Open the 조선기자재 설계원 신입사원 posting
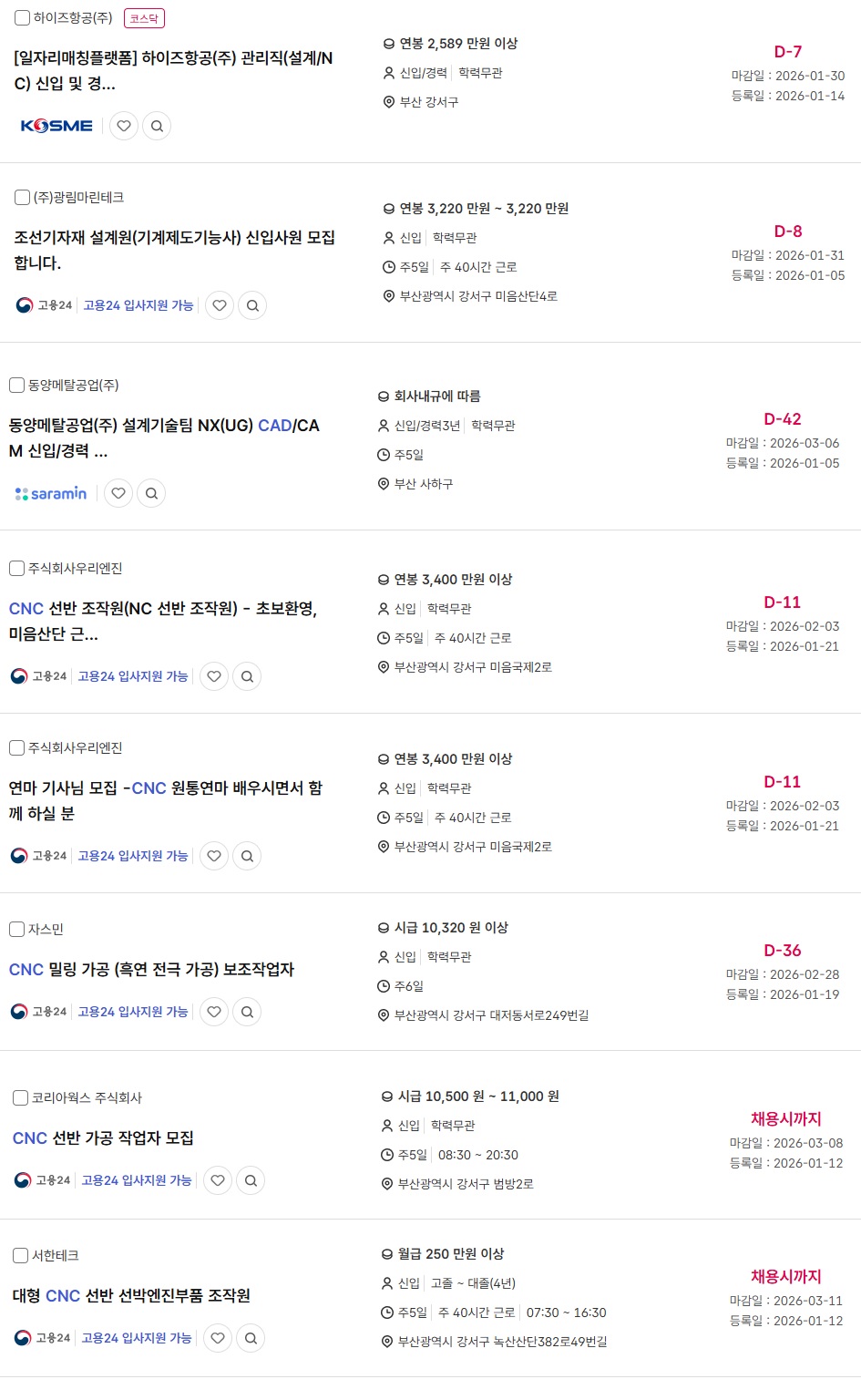The width and height of the screenshot is (861, 1400). point(173,250)
